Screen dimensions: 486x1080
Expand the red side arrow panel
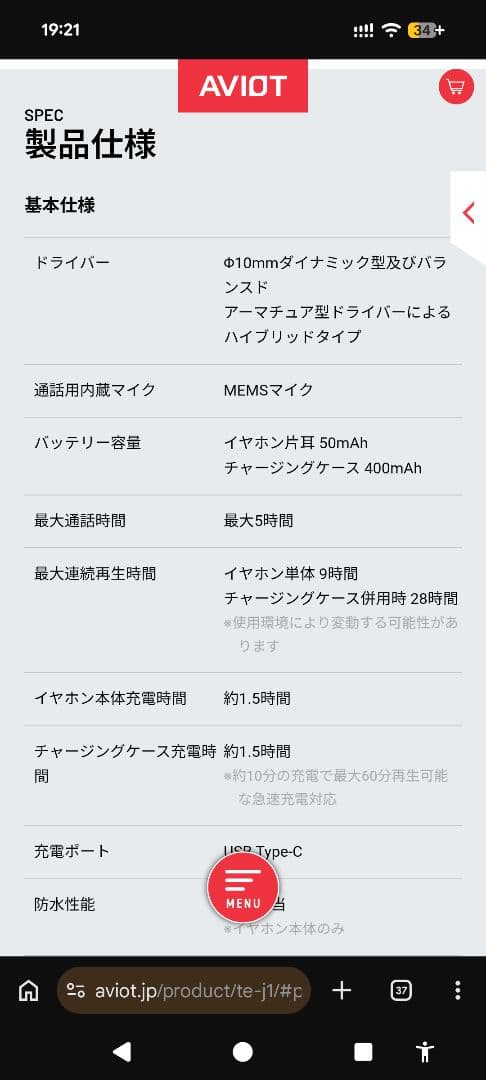(x=469, y=213)
